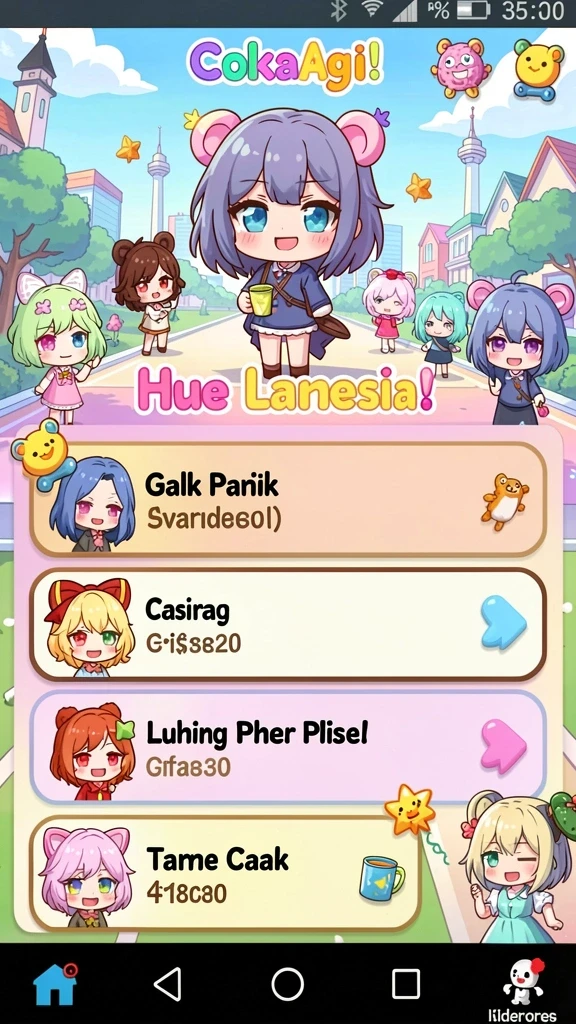Tap the system home circle
Screen dimensions: 576x1024
tap(287, 984)
